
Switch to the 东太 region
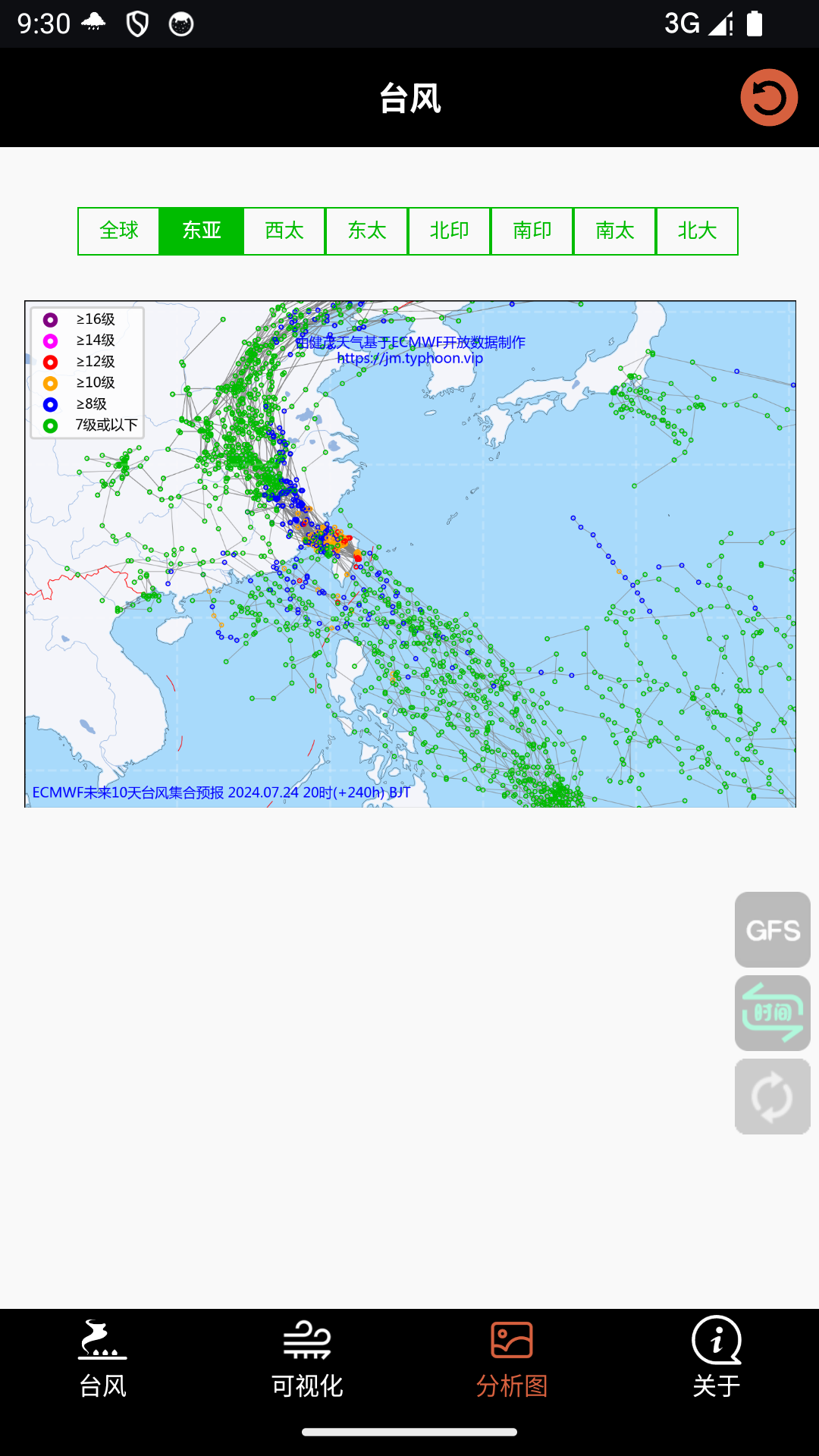click(x=367, y=231)
